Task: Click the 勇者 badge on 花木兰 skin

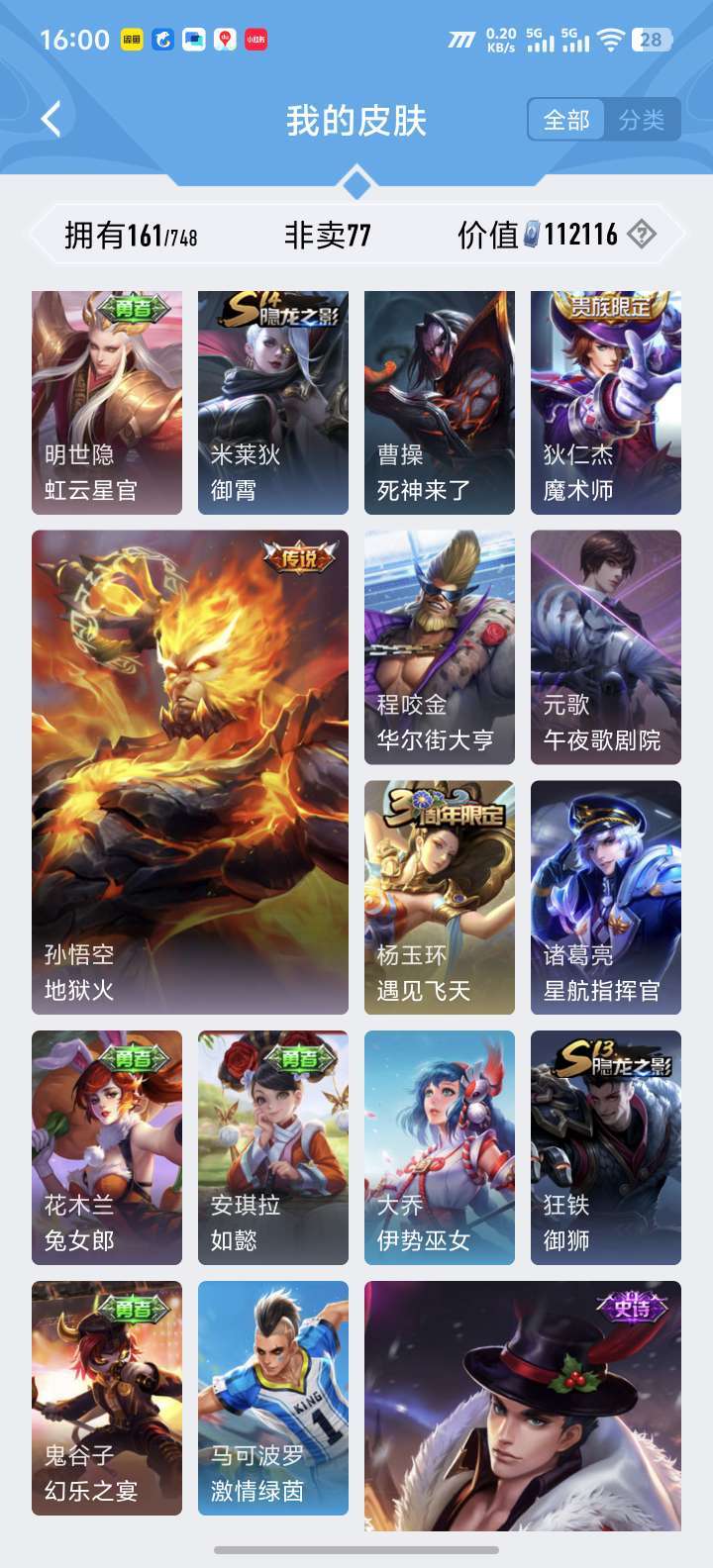Action: [135, 1054]
